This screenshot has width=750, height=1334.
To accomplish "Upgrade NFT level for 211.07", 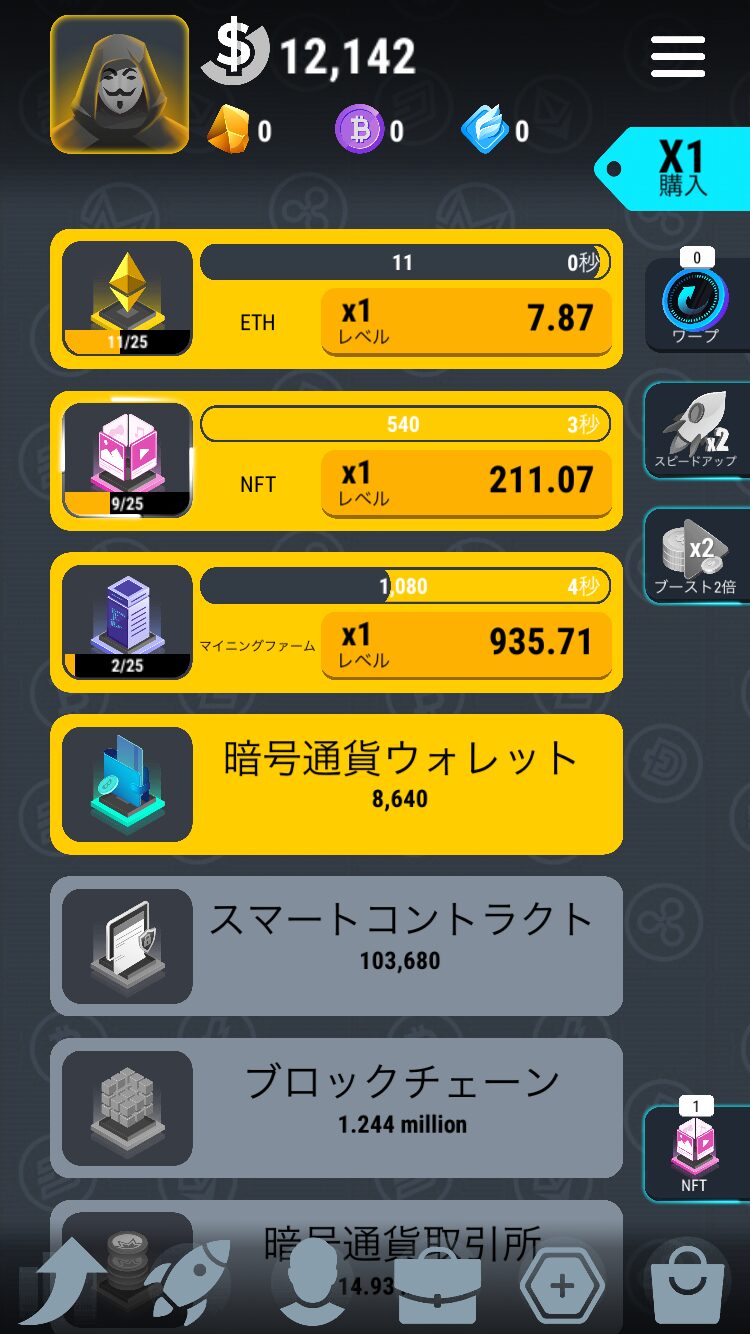I will (466, 483).
